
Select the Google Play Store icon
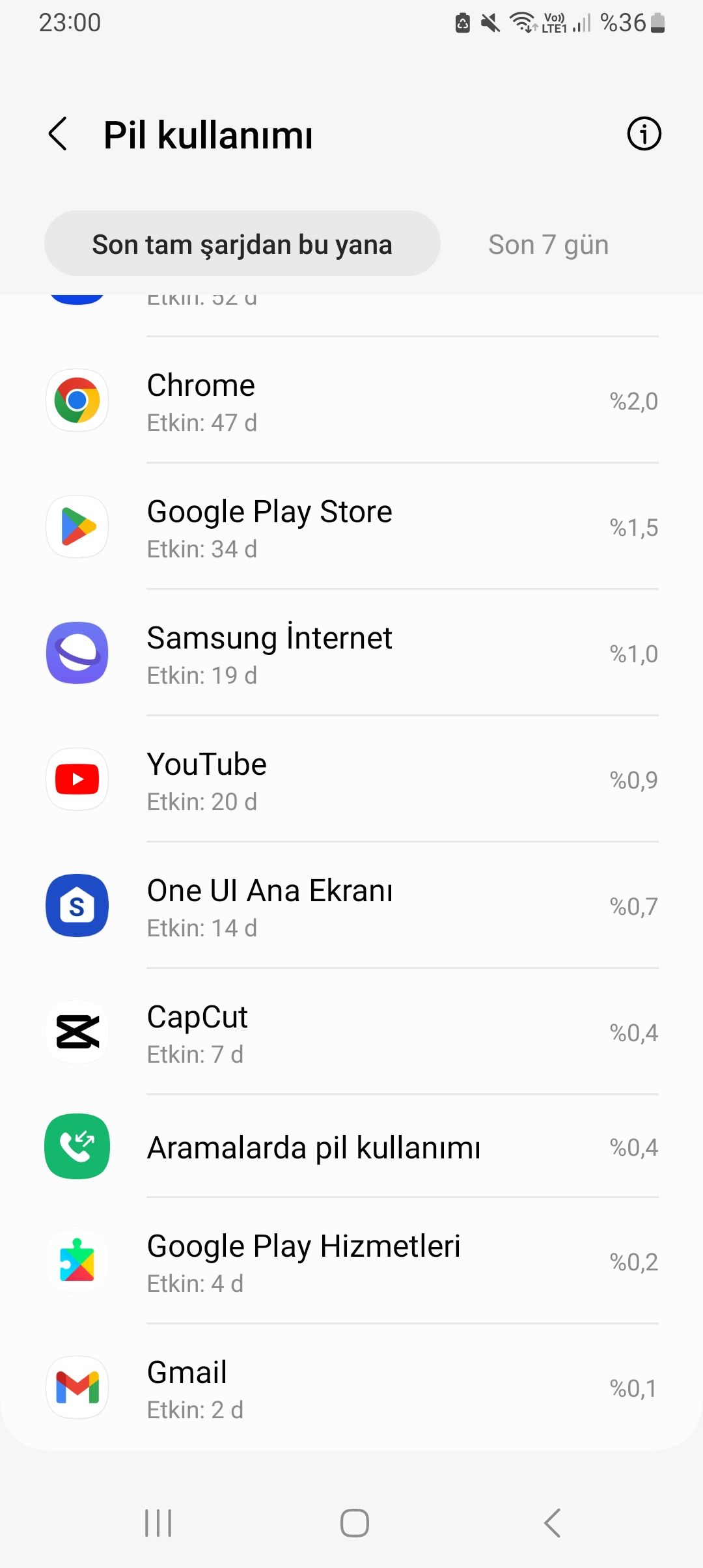coord(77,526)
